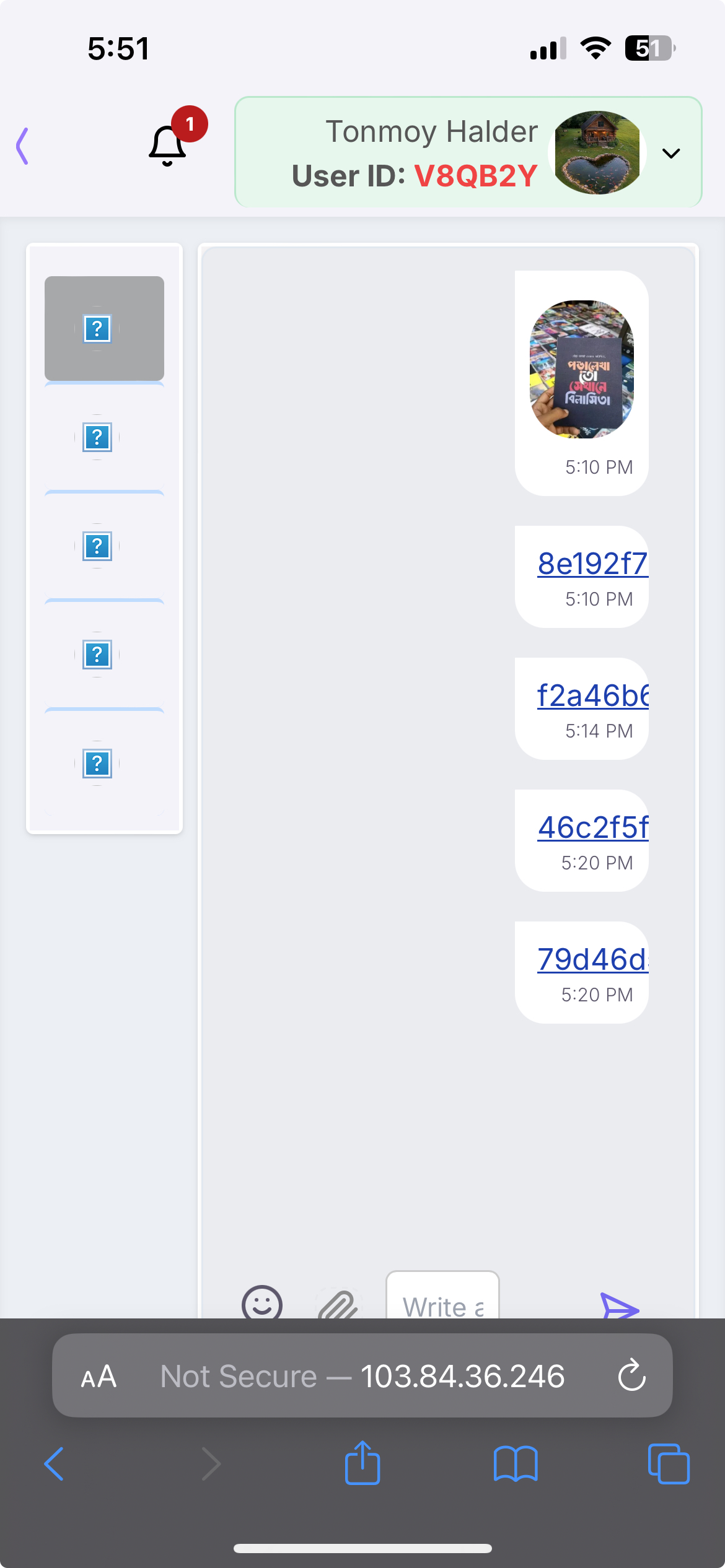The image size is (725, 1568).
Task: Select the highlighted gray contact in sidebar
Action: pos(104,328)
